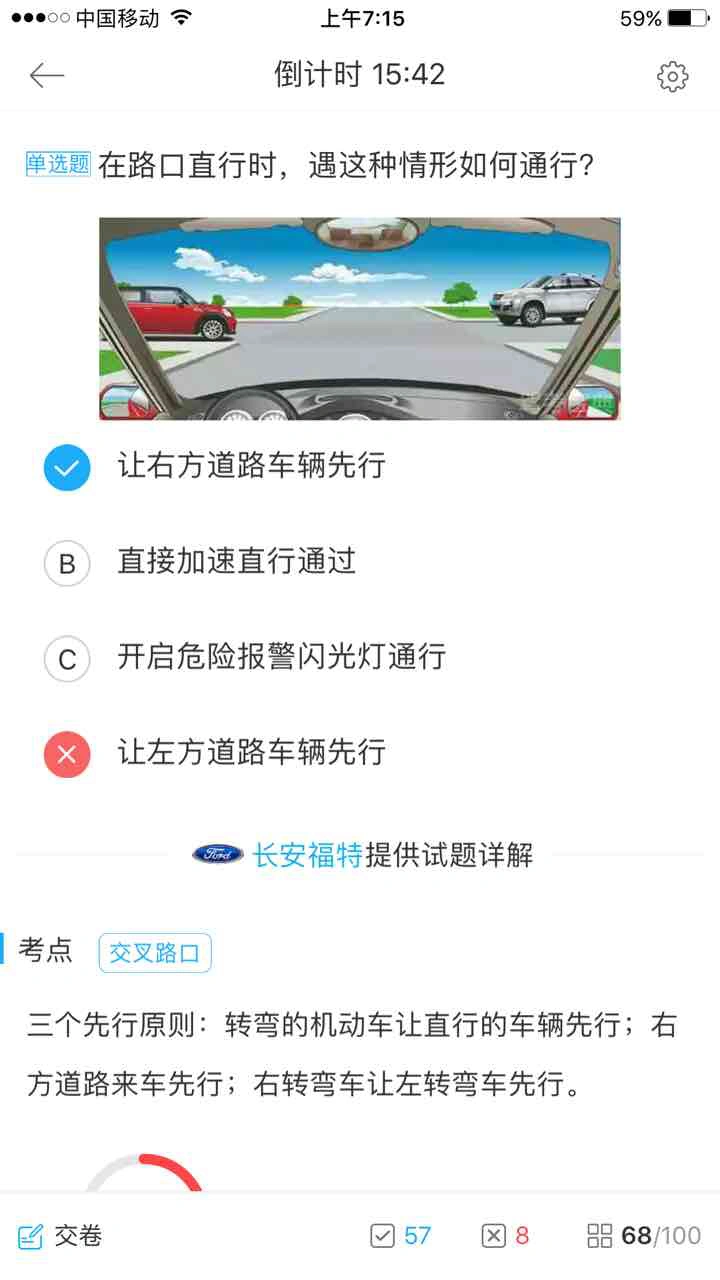Open the 长安福特 sponsor link
The image size is (720, 1280).
(x=307, y=855)
